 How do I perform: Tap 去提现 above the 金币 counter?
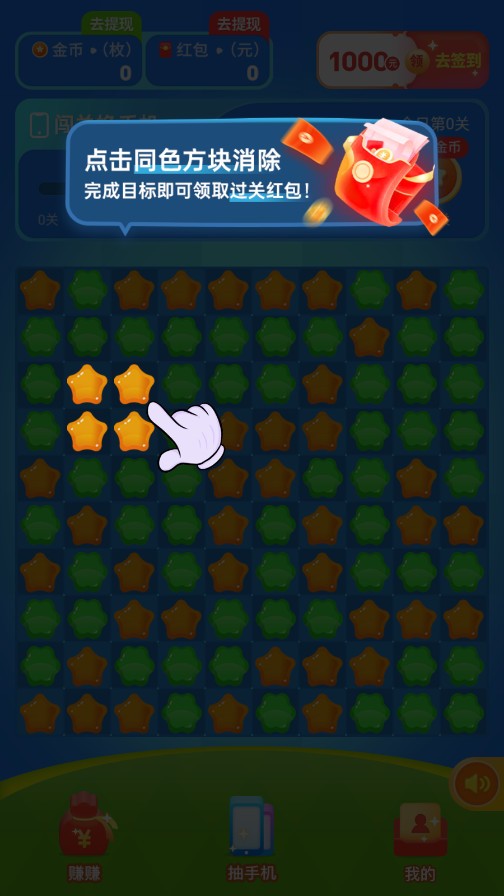coord(111,24)
